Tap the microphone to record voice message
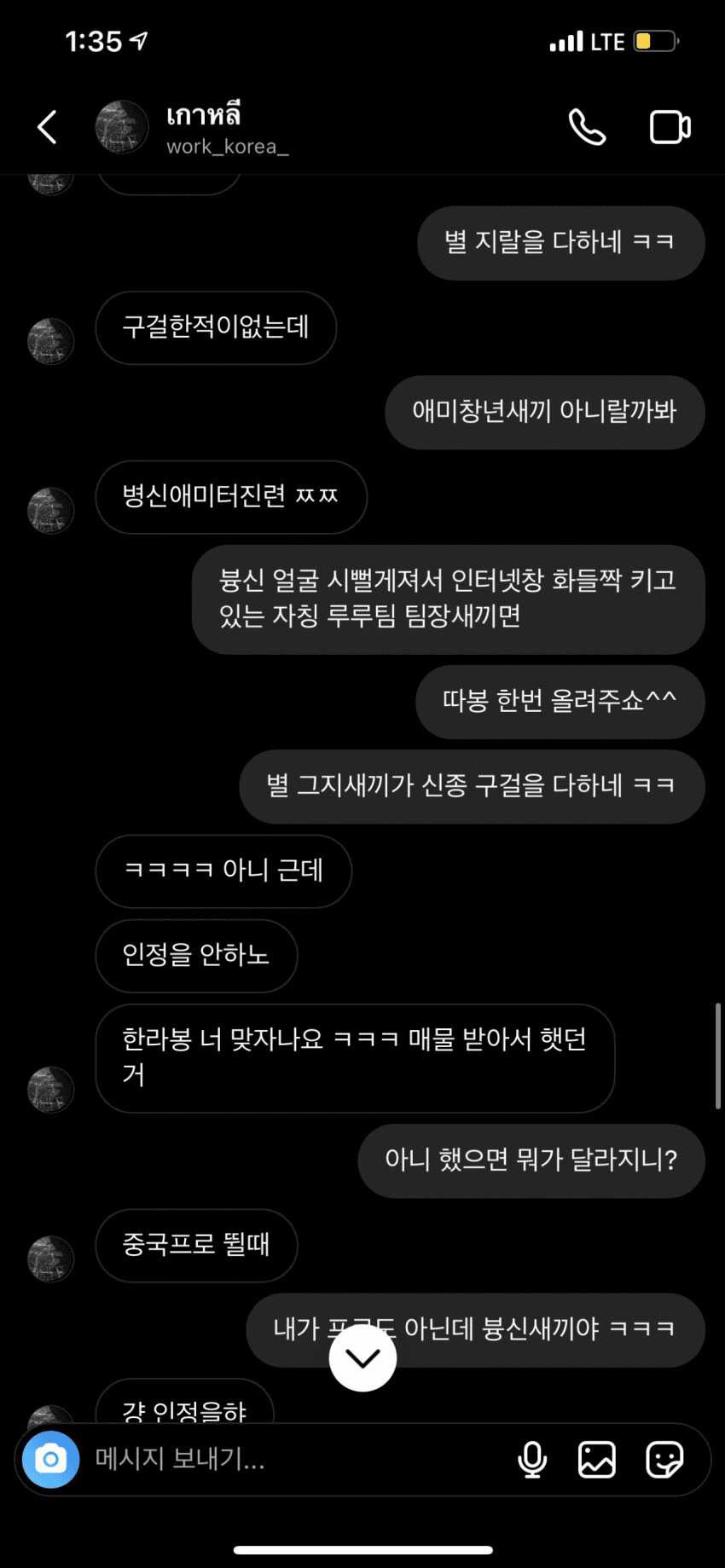The width and height of the screenshot is (725, 1568). (532, 1460)
